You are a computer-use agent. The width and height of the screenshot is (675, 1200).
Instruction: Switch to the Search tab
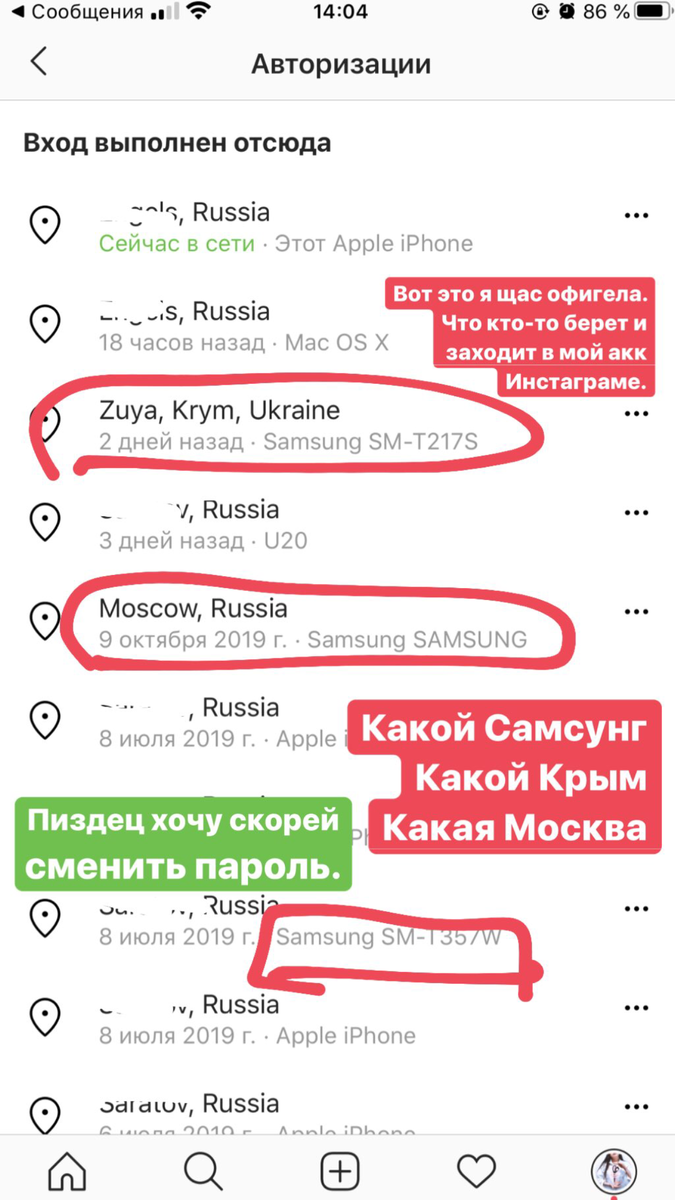click(x=202, y=1169)
